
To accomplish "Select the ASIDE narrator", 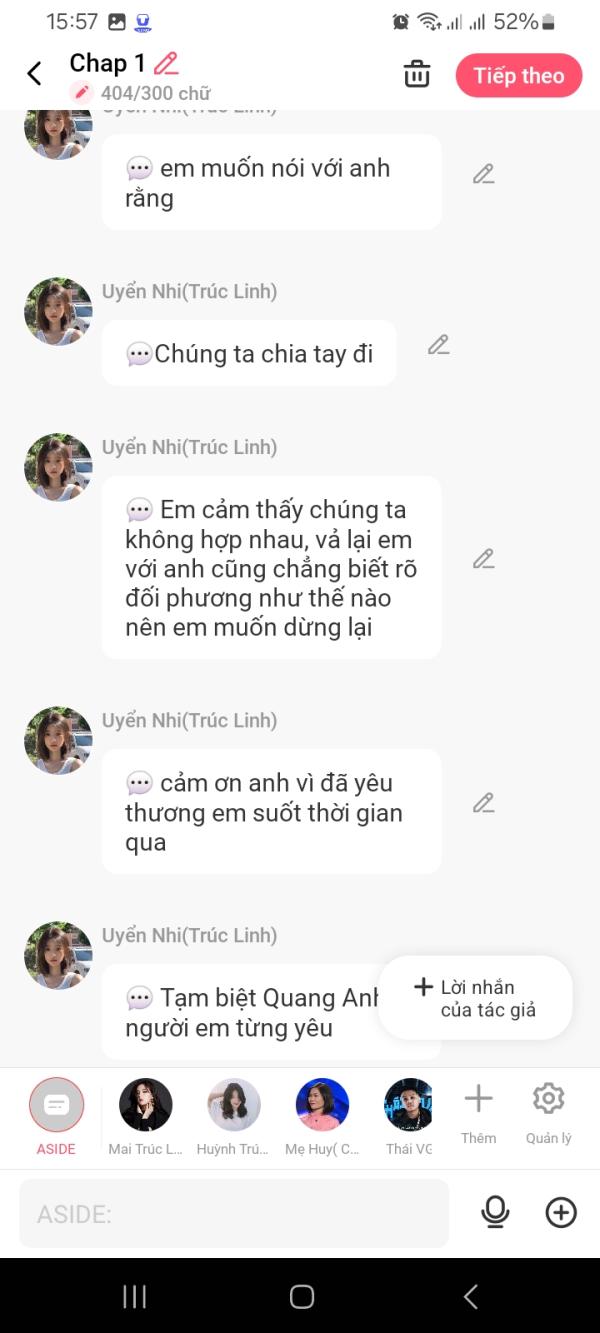I will click(x=56, y=1106).
